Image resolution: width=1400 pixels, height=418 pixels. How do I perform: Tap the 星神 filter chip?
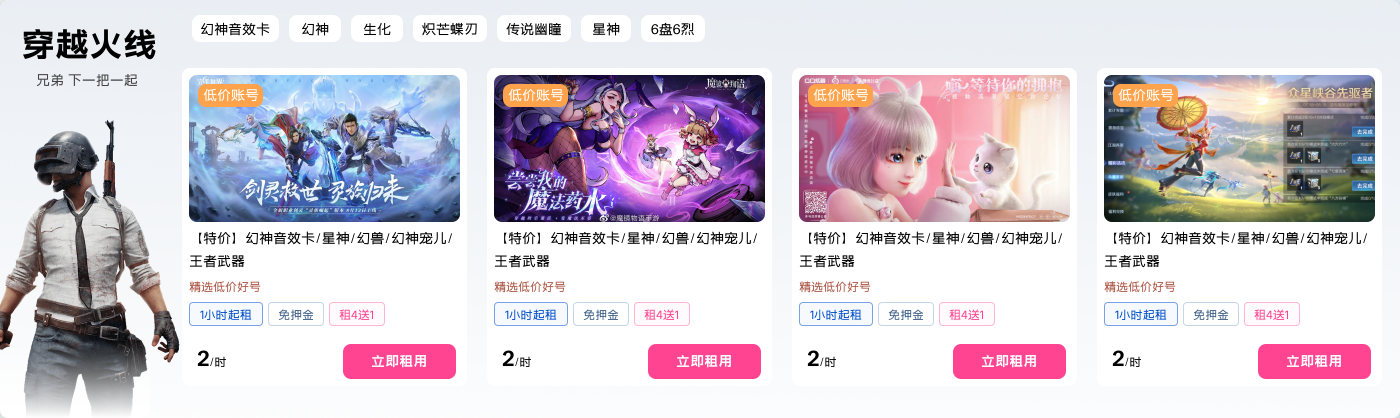tap(606, 29)
